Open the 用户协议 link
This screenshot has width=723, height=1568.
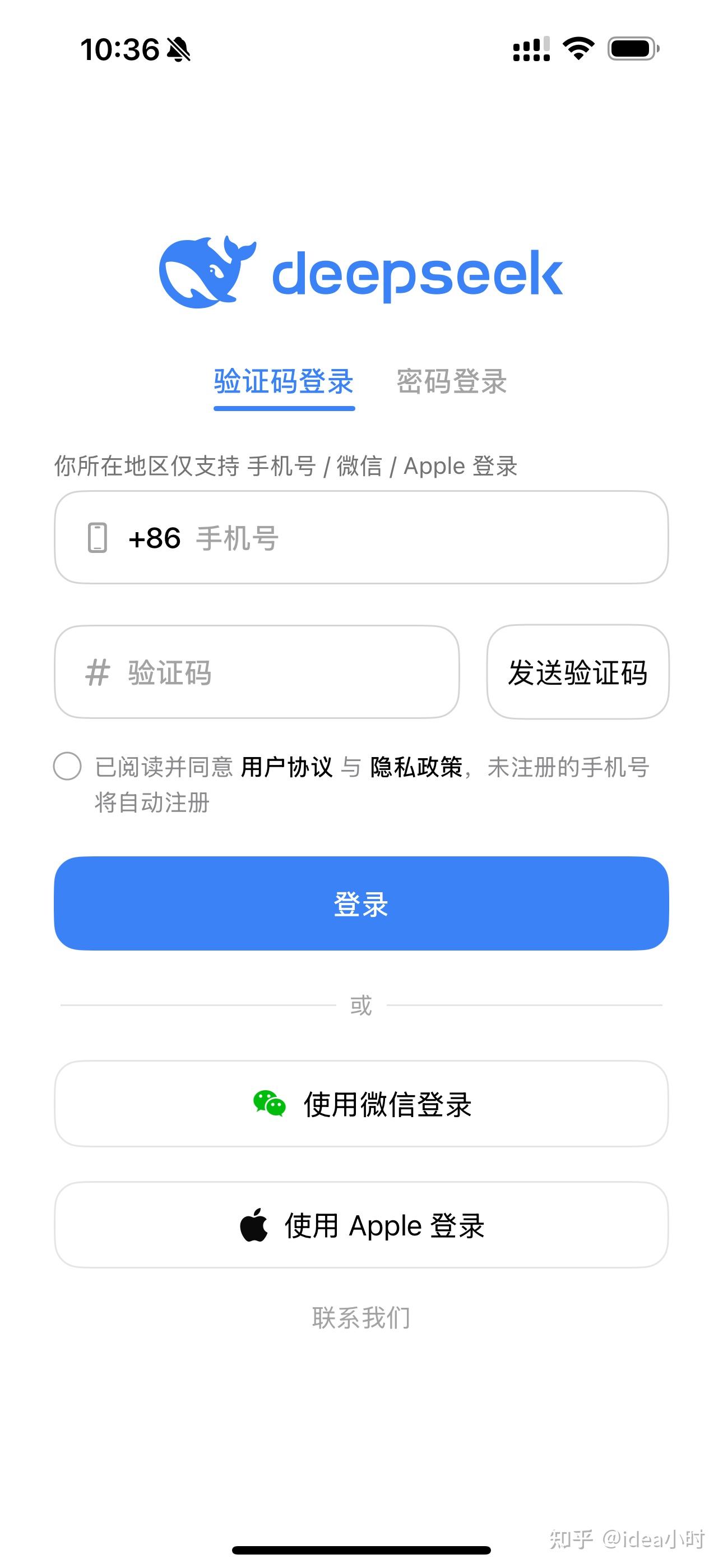[286, 767]
